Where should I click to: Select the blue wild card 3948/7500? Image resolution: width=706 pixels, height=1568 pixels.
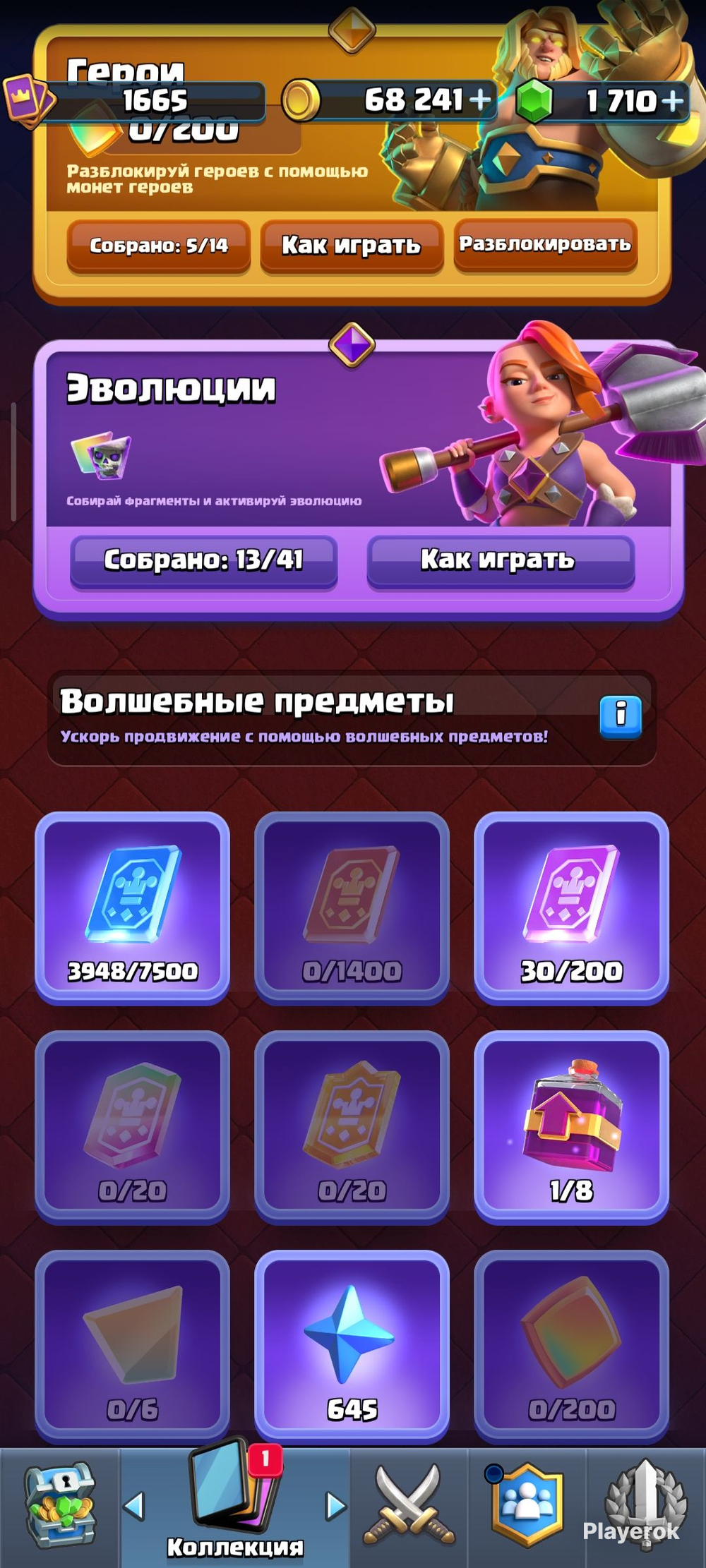[133, 907]
